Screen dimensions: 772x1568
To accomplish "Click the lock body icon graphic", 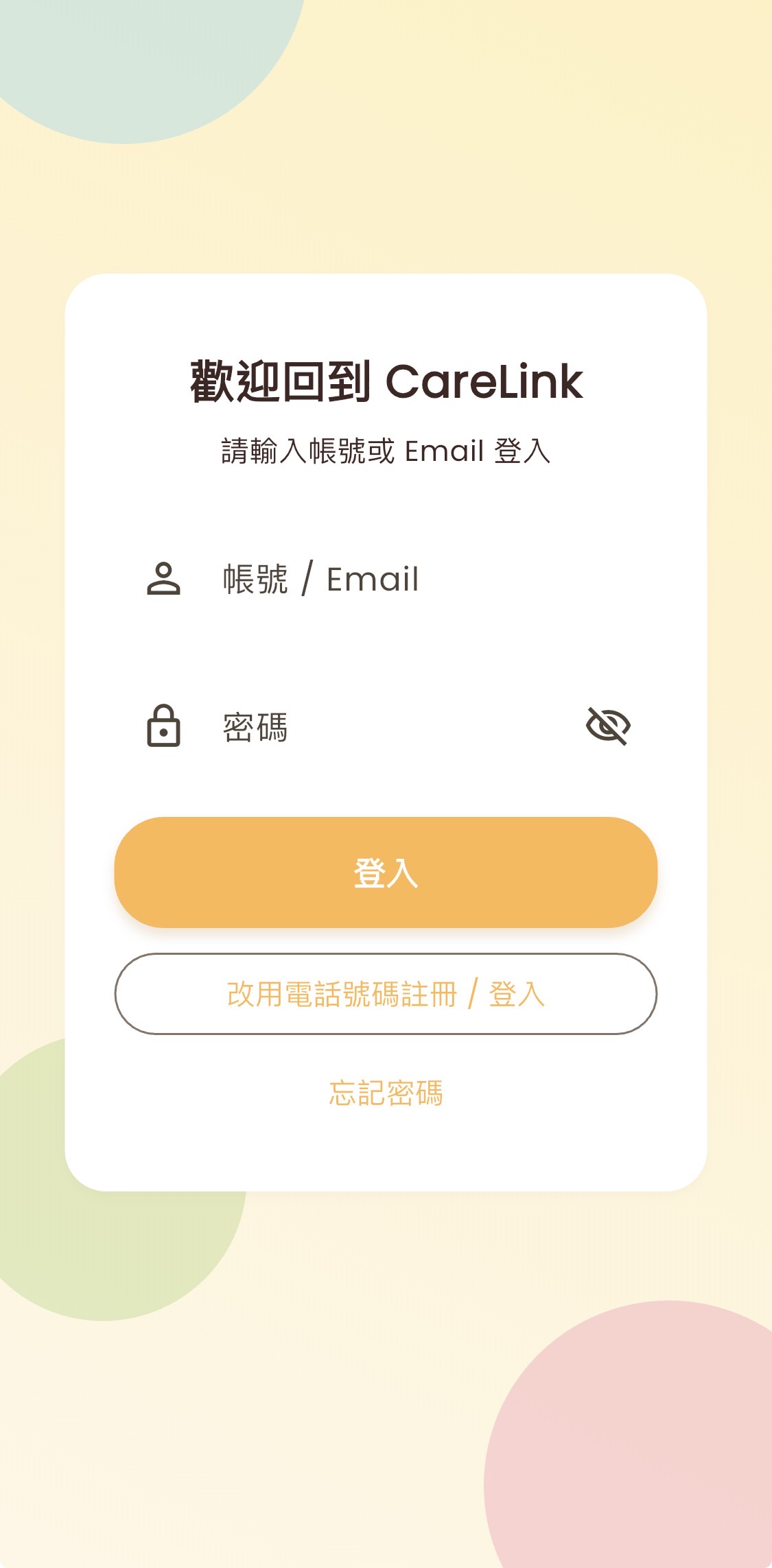I will [x=165, y=733].
